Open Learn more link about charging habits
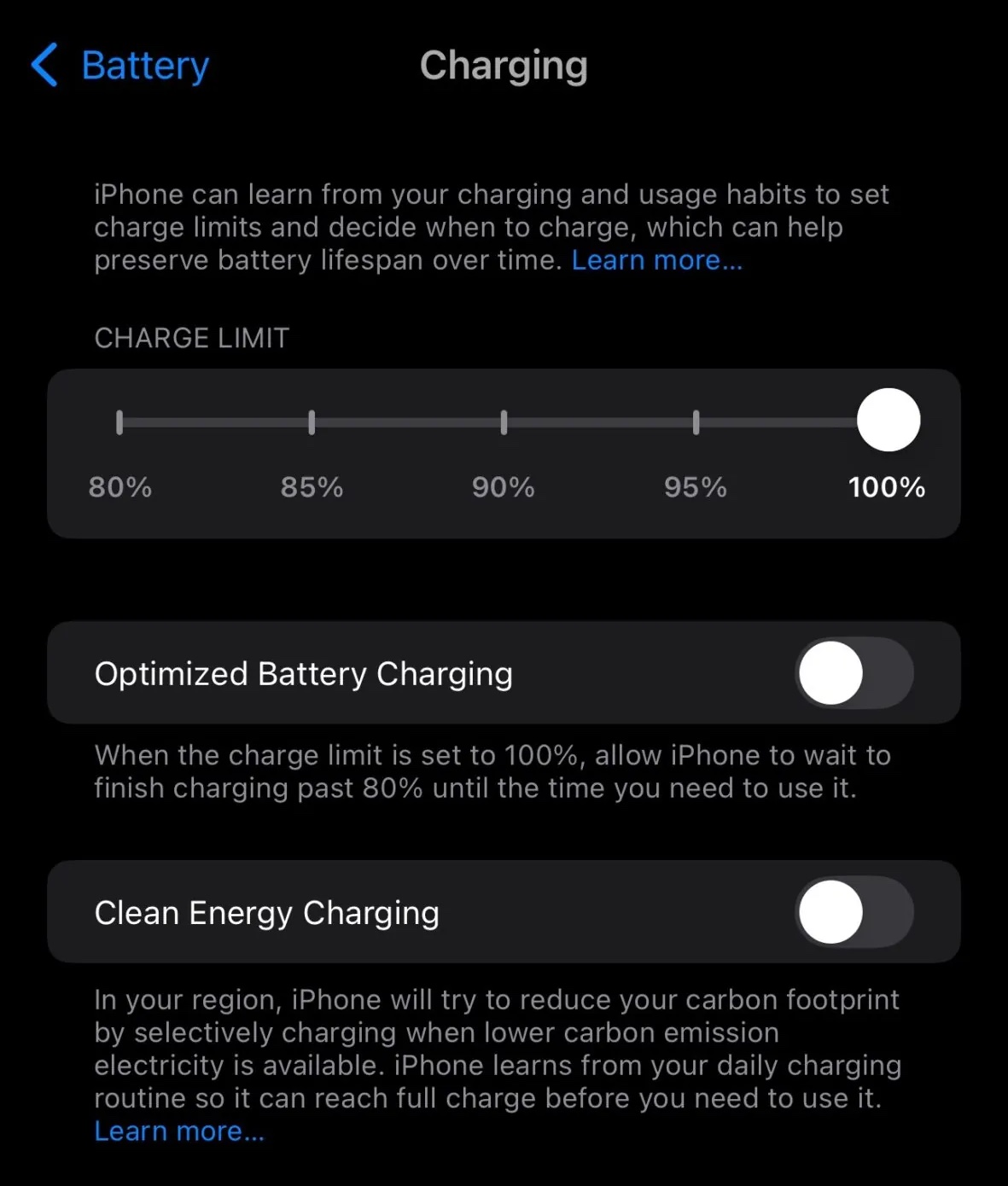Image resolution: width=1008 pixels, height=1186 pixels. (x=656, y=260)
